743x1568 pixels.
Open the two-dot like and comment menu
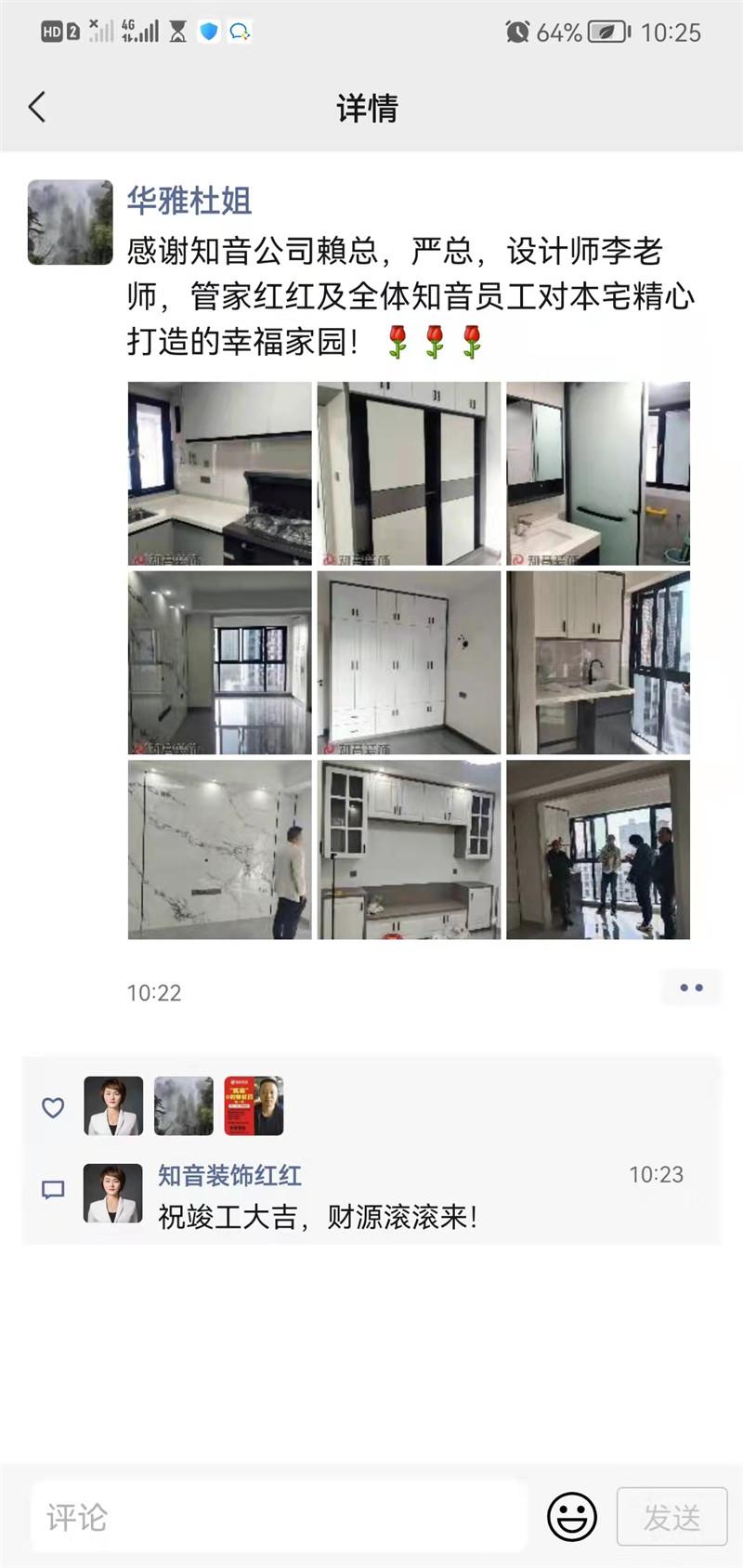pos(691,987)
